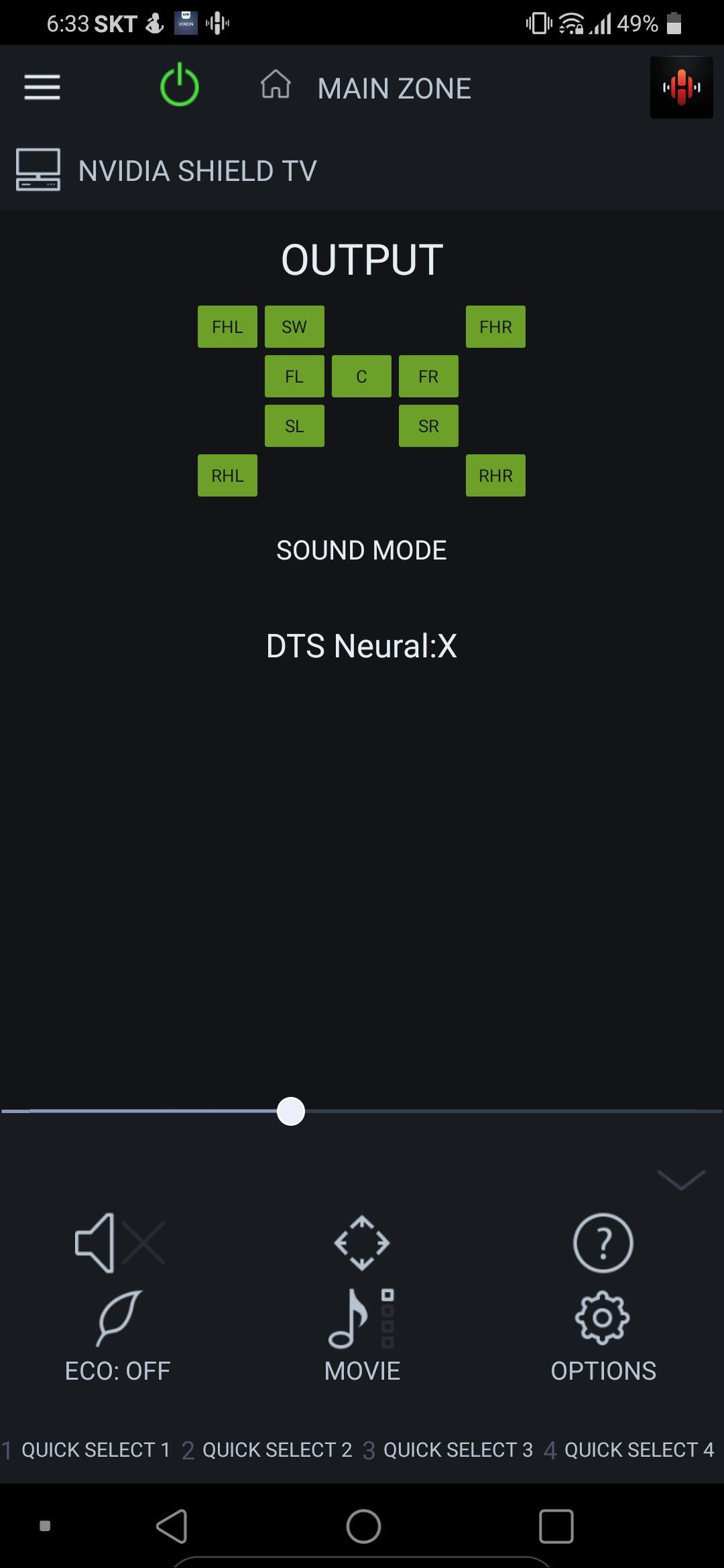Activate QUICK SELECT 4
724x1568 pixels.
629,1450
